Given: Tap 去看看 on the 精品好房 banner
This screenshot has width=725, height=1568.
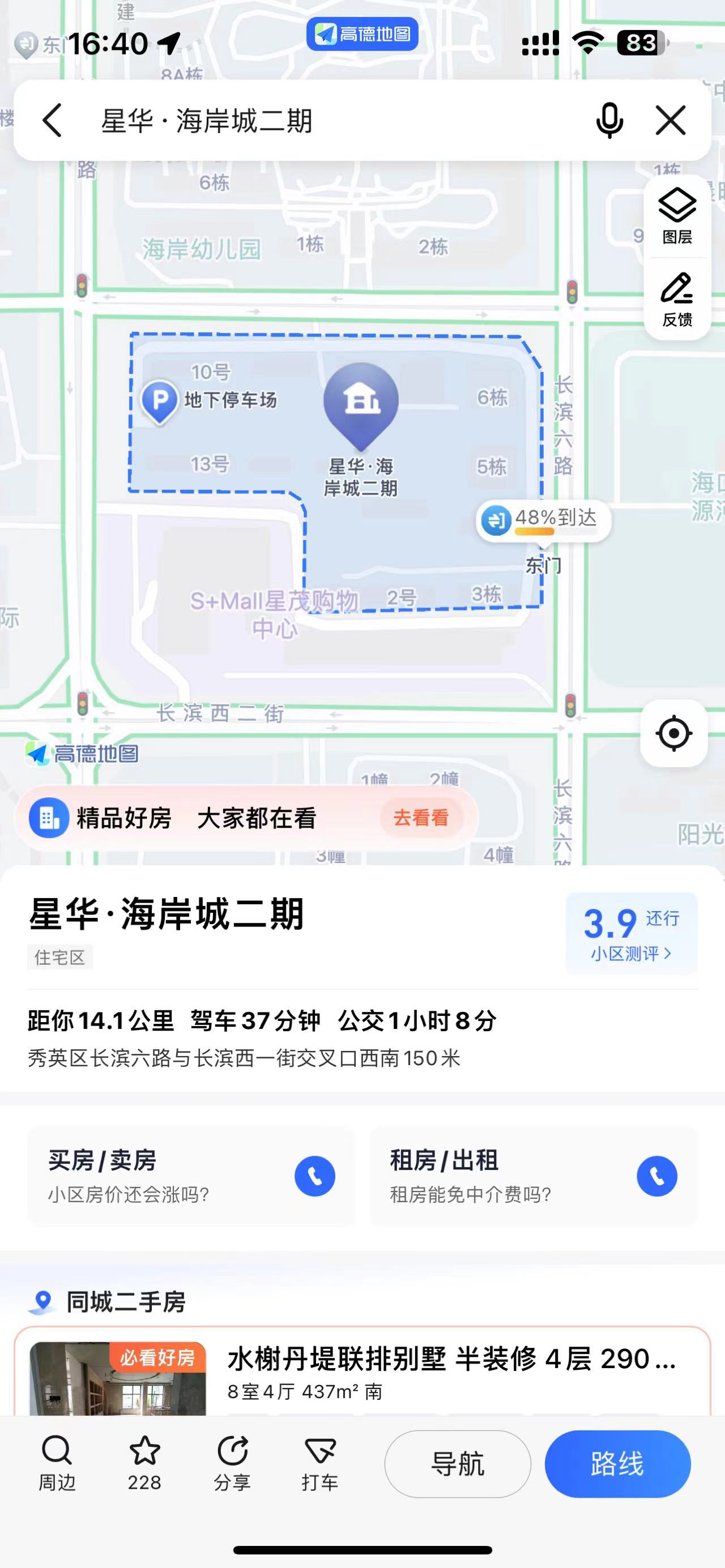Looking at the screenshot, I should click(421, 818).
